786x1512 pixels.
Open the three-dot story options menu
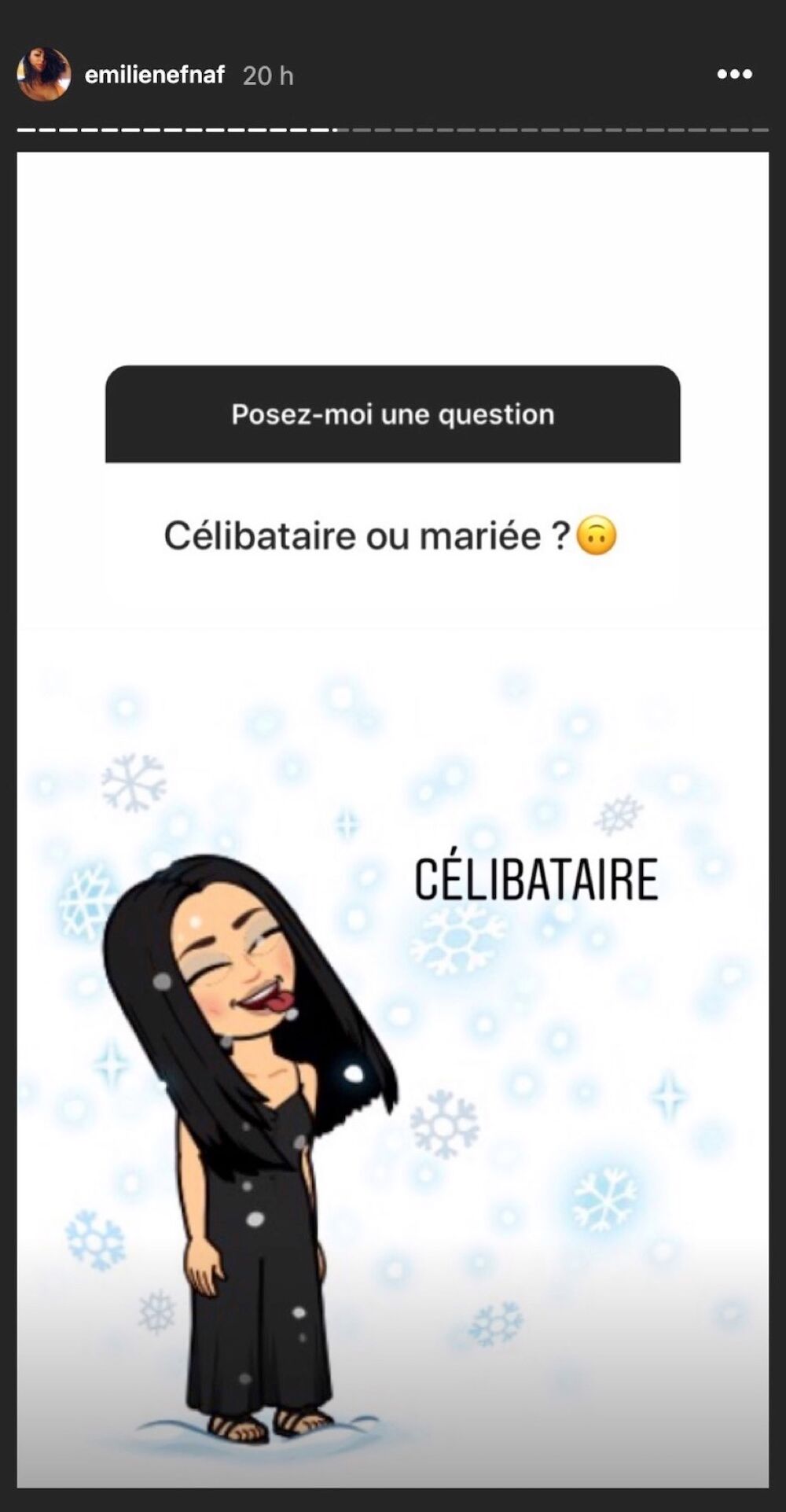click(735, 74)
